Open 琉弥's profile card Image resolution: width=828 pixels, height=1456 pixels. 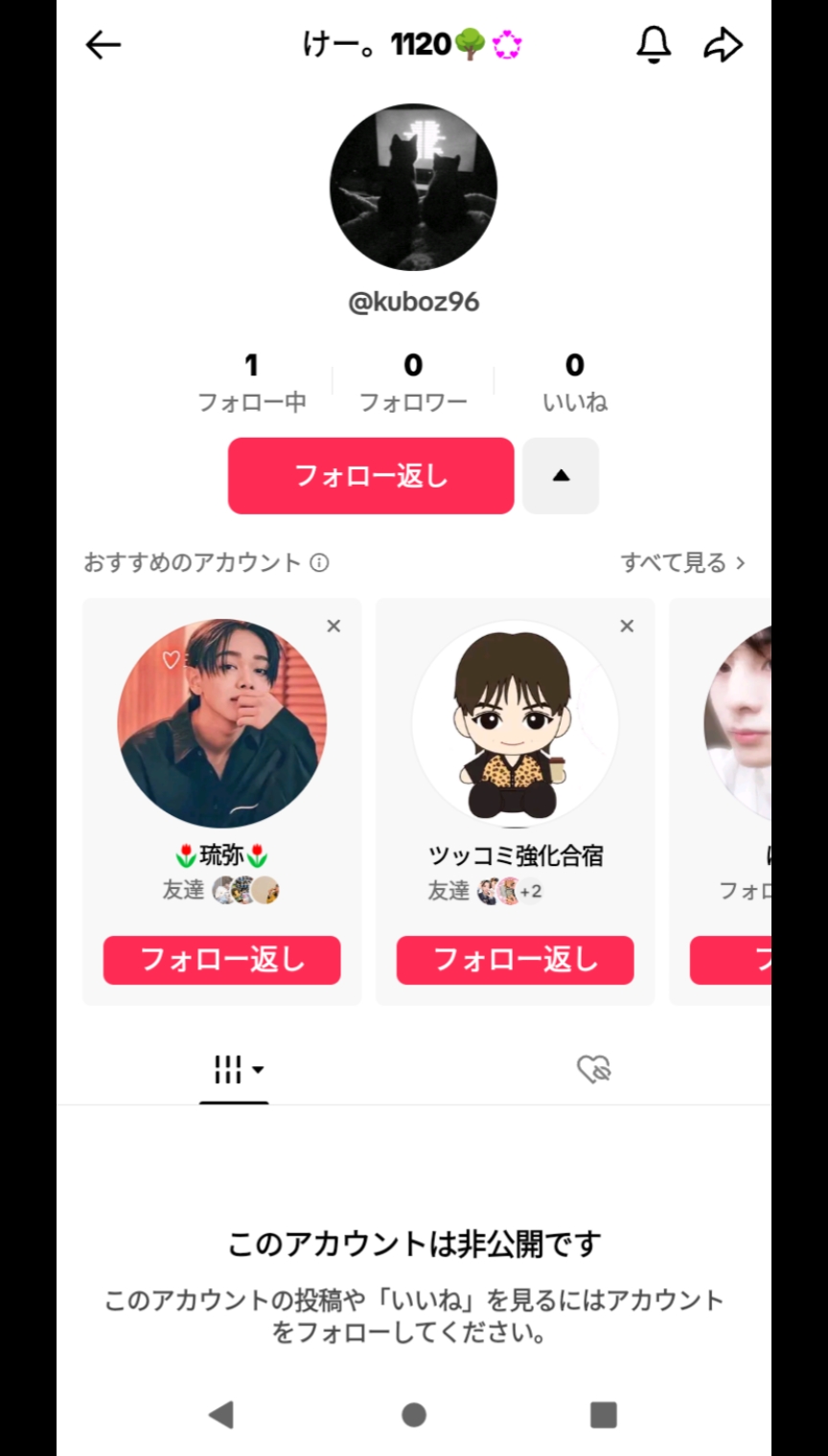(221, 723)
